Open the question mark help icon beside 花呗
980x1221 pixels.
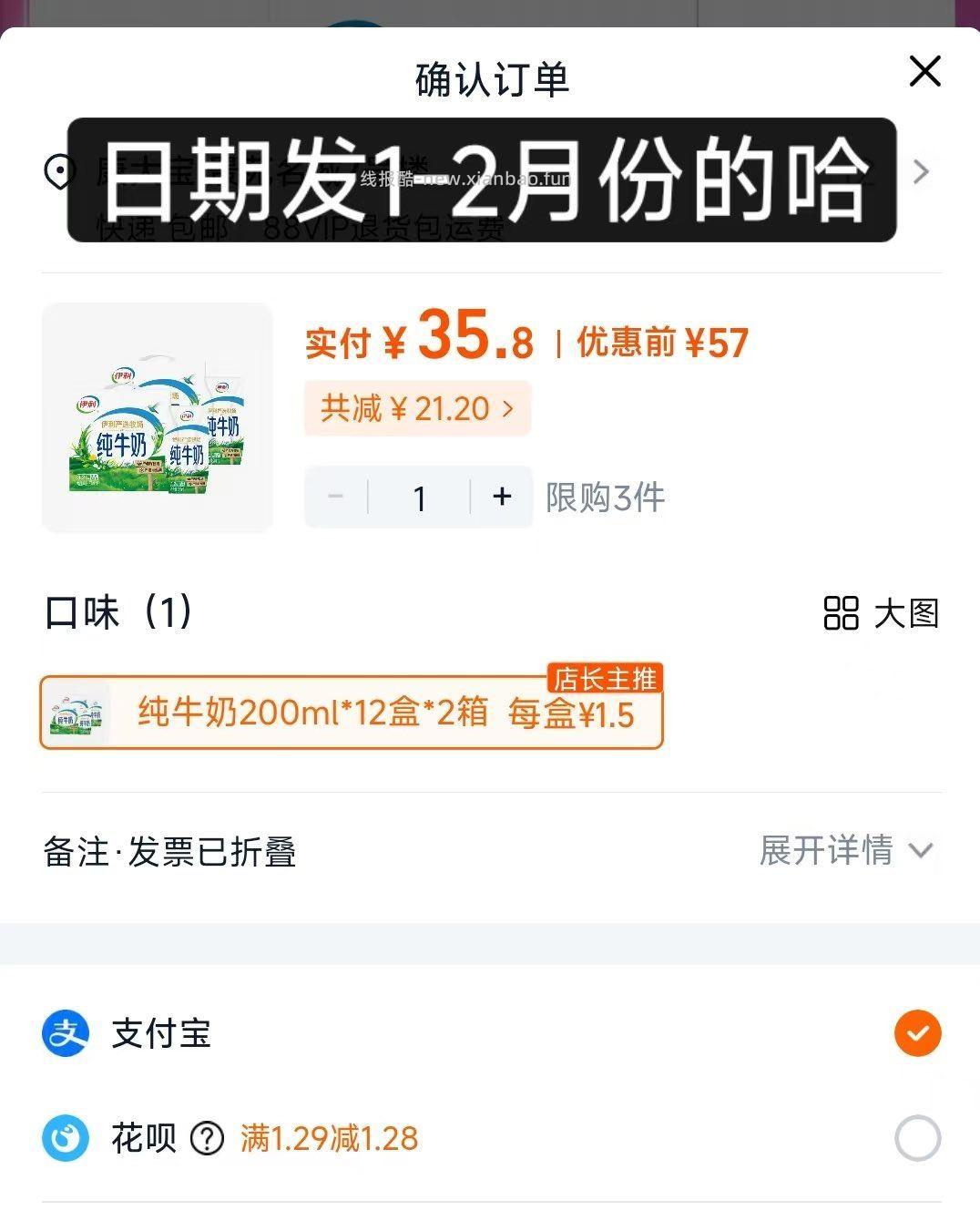208,1138
